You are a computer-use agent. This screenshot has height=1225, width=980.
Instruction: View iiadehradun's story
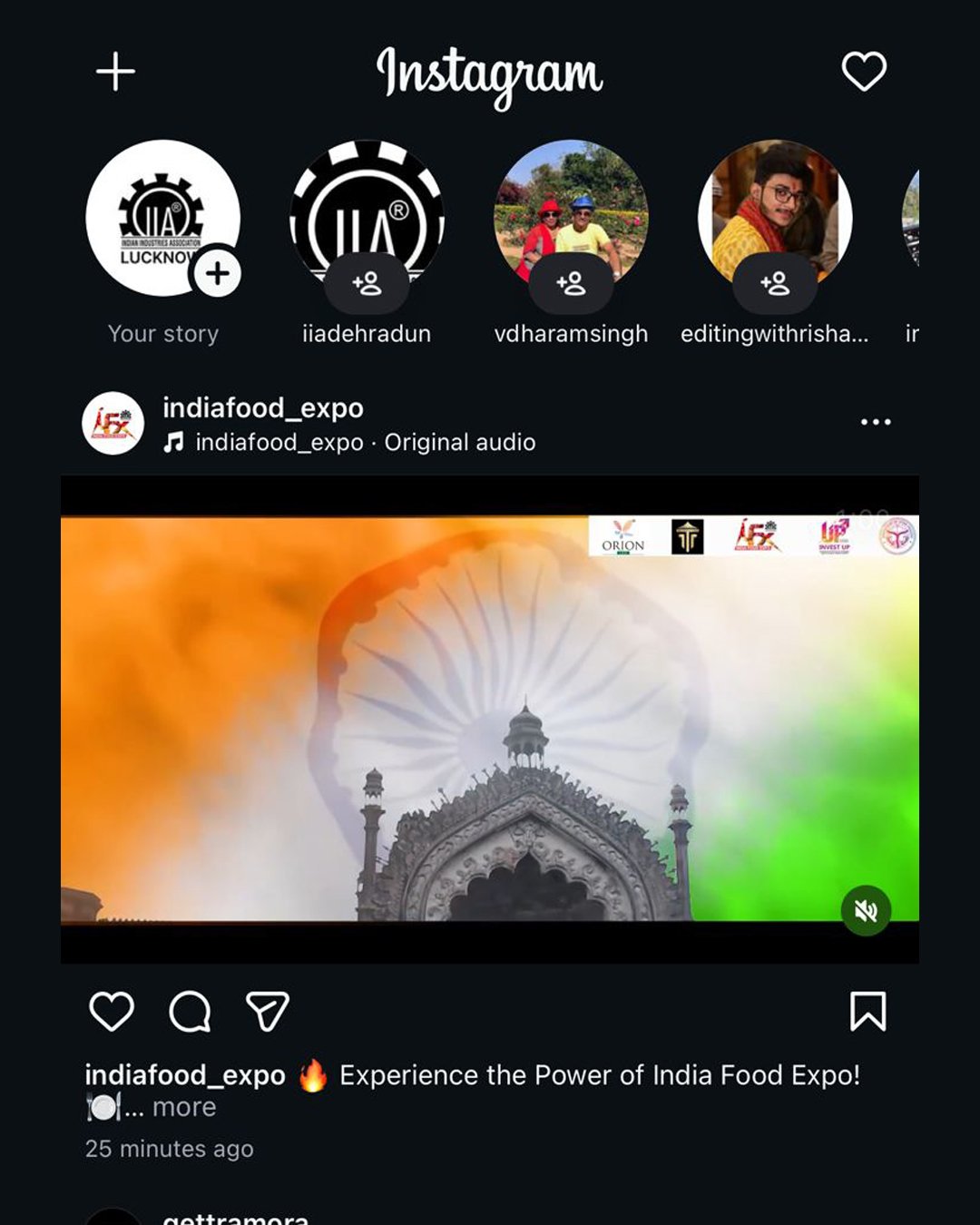[367, 218]
